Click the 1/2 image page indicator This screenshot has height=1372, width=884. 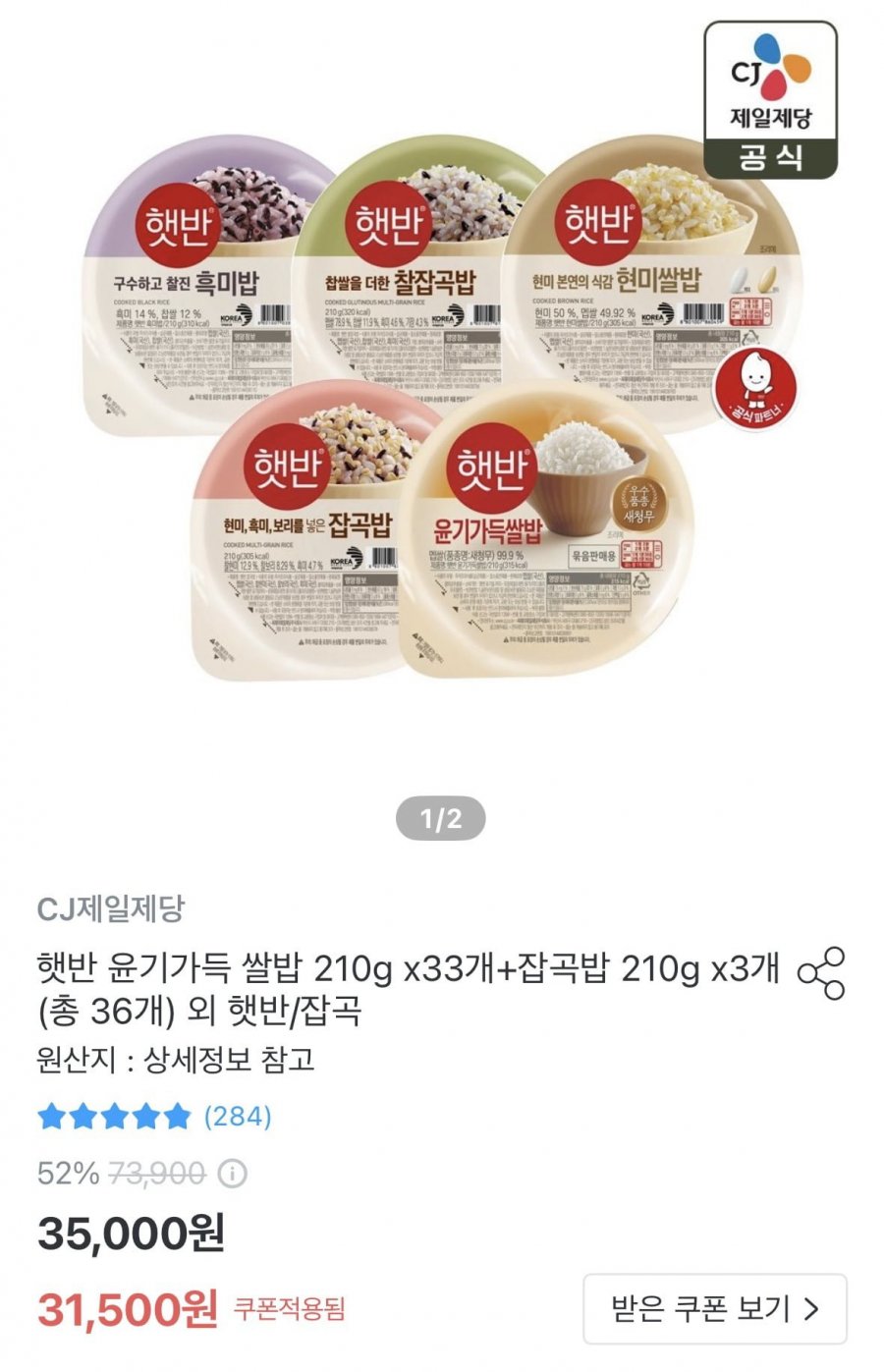point(438,816)
